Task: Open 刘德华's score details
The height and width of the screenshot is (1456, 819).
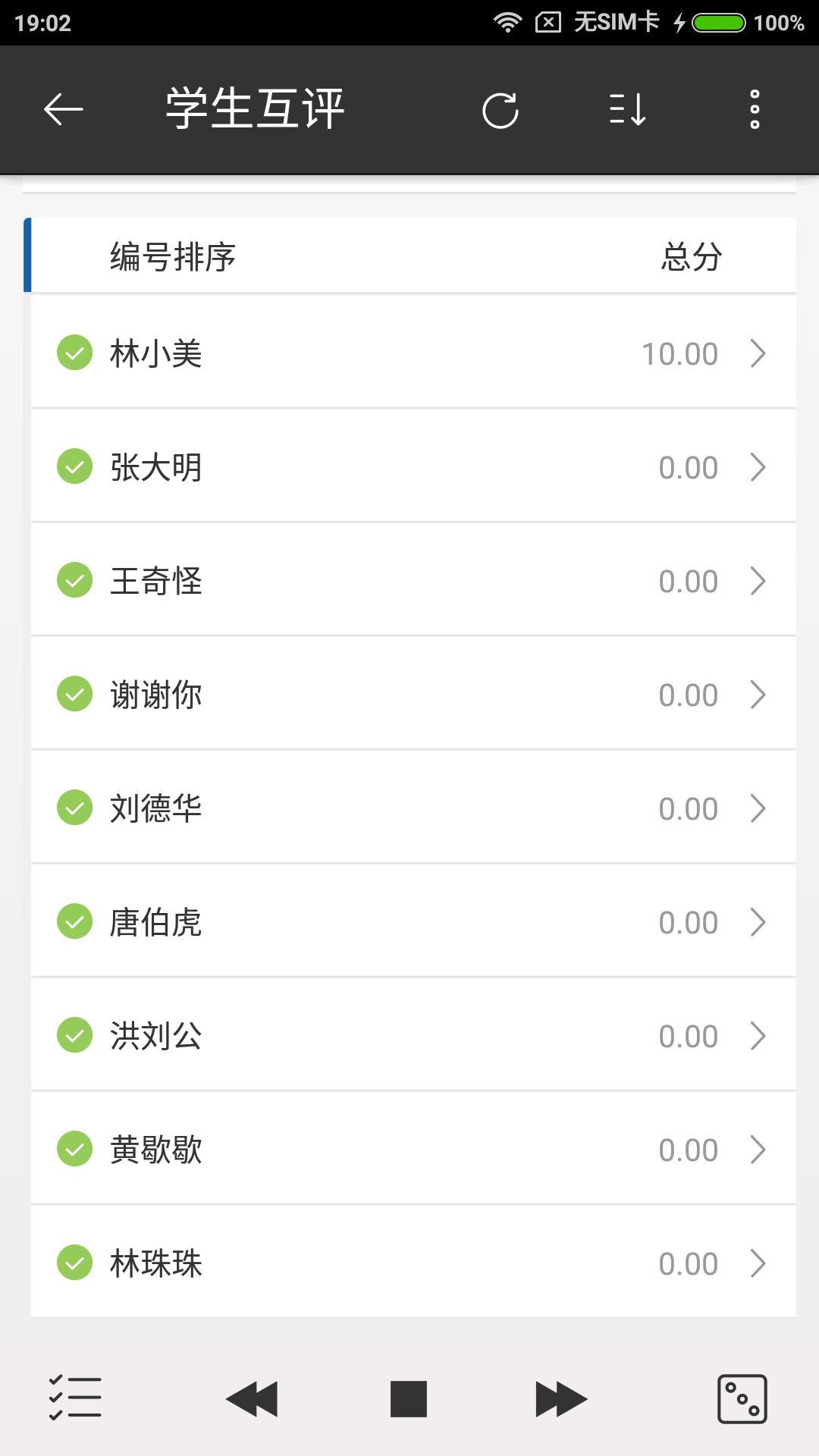Action: 413,808
